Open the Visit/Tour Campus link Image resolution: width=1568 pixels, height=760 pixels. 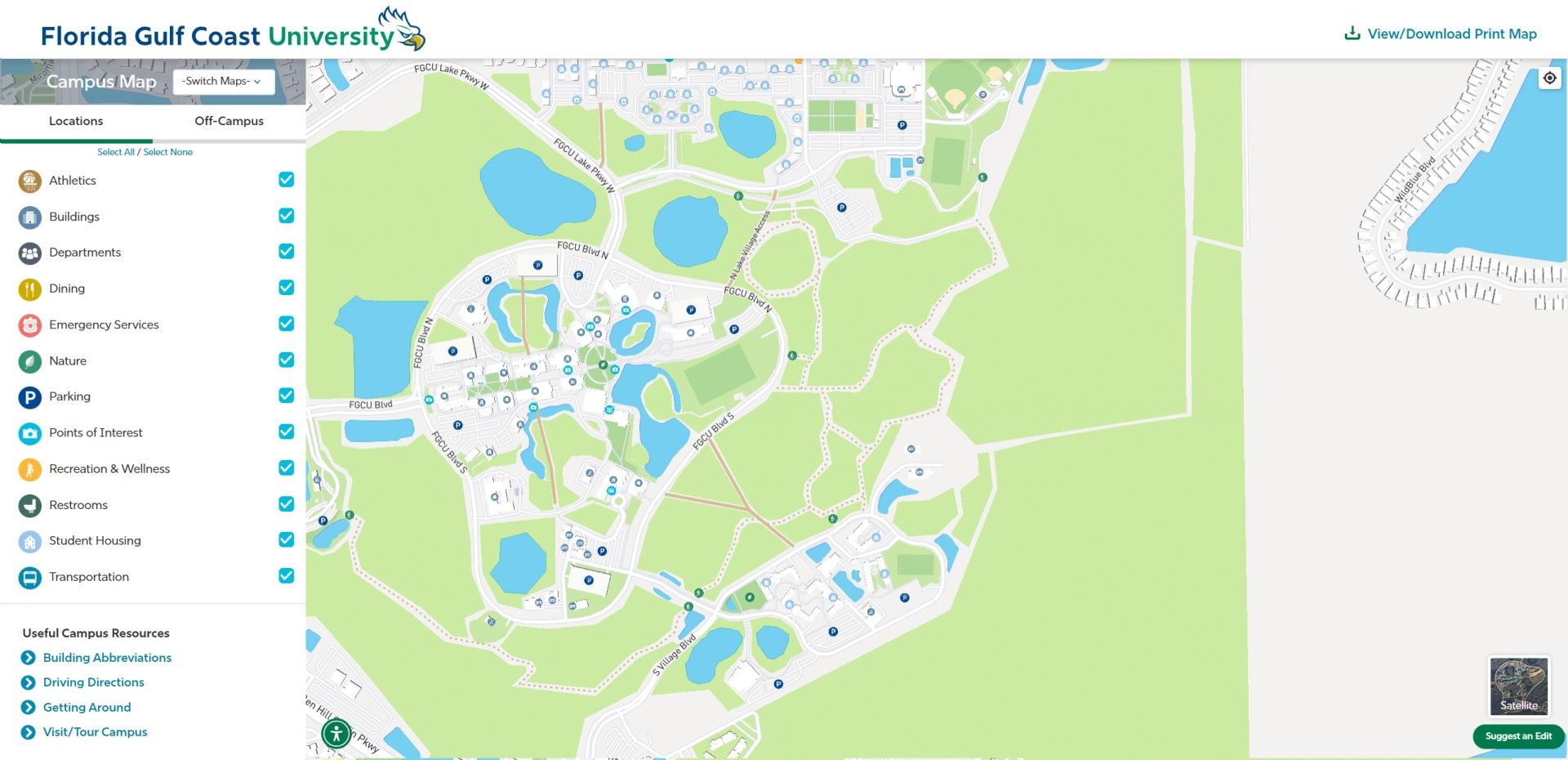pos(95,732)
